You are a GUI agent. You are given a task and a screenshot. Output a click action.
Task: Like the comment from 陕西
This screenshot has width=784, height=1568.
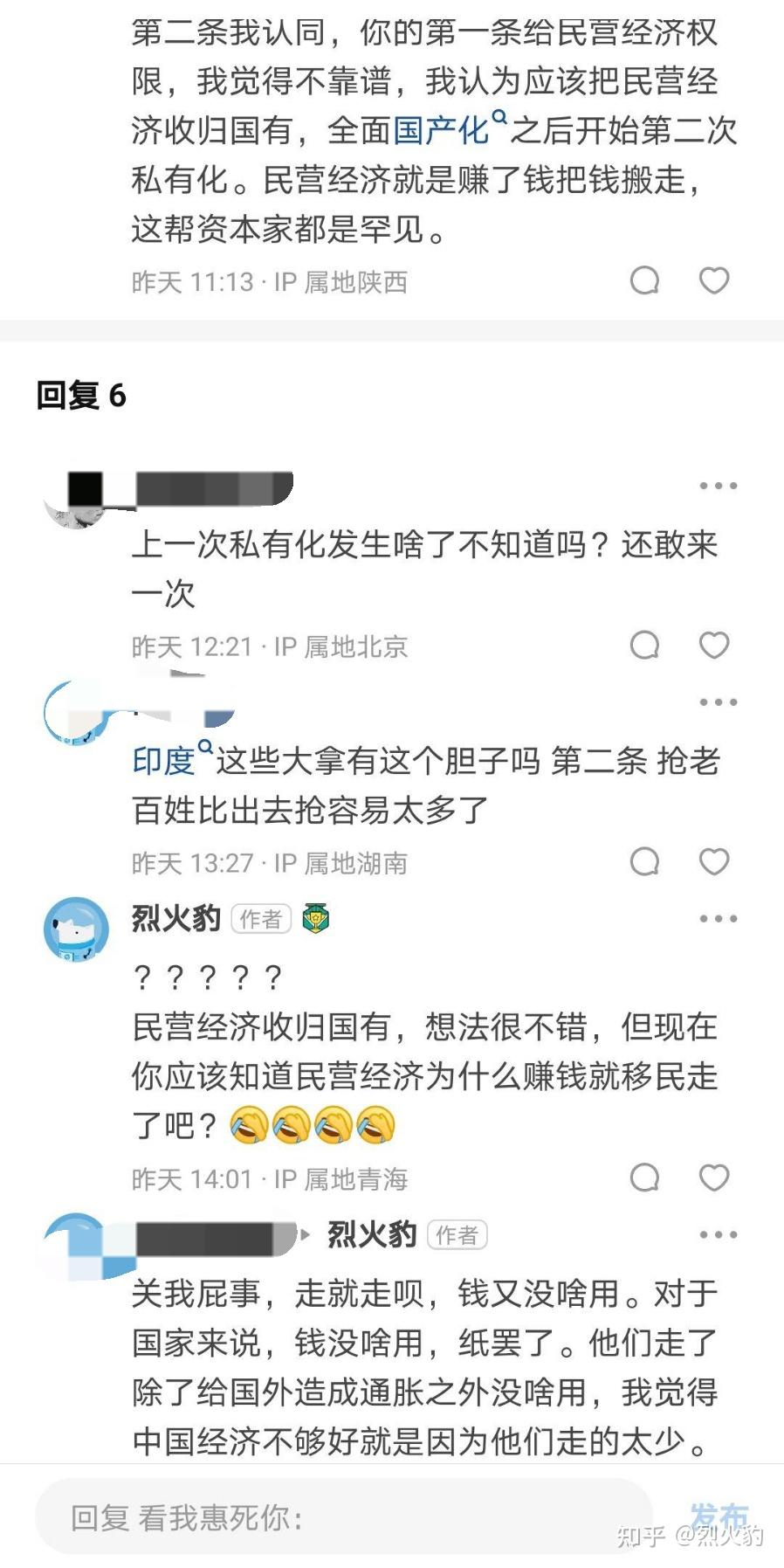714,280
